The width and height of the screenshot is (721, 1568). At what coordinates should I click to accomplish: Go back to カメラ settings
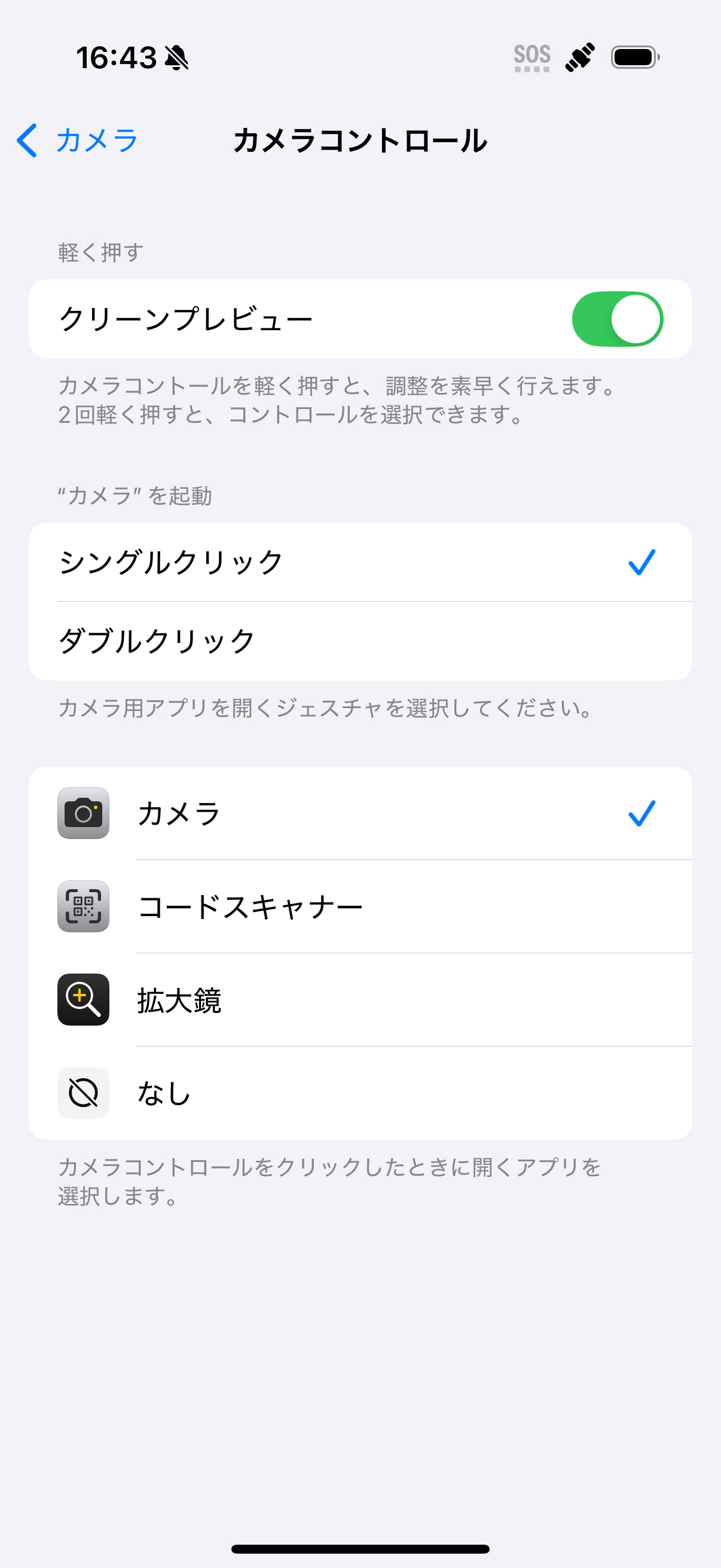click(77, 141)
